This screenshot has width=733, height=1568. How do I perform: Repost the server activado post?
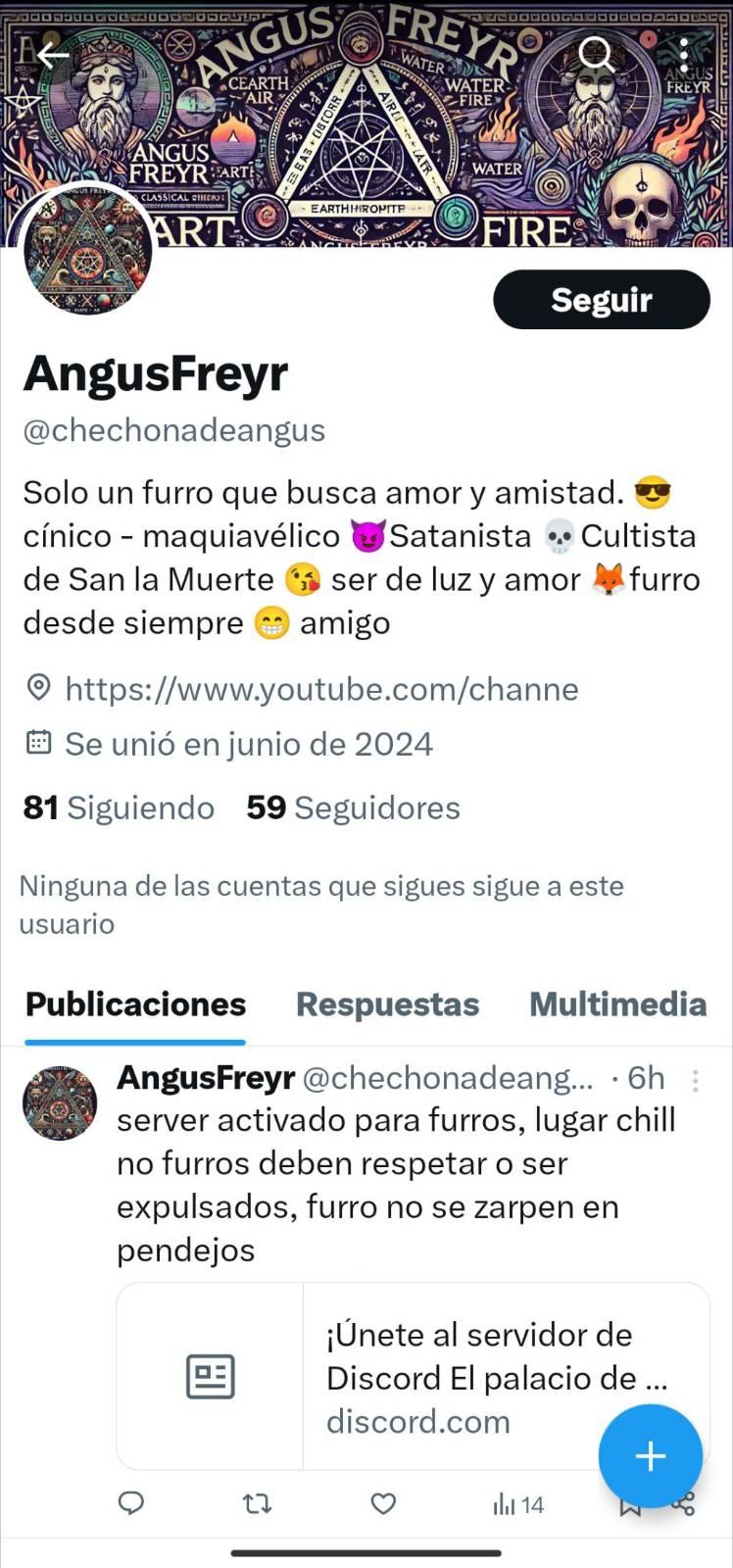[257, 1503]
